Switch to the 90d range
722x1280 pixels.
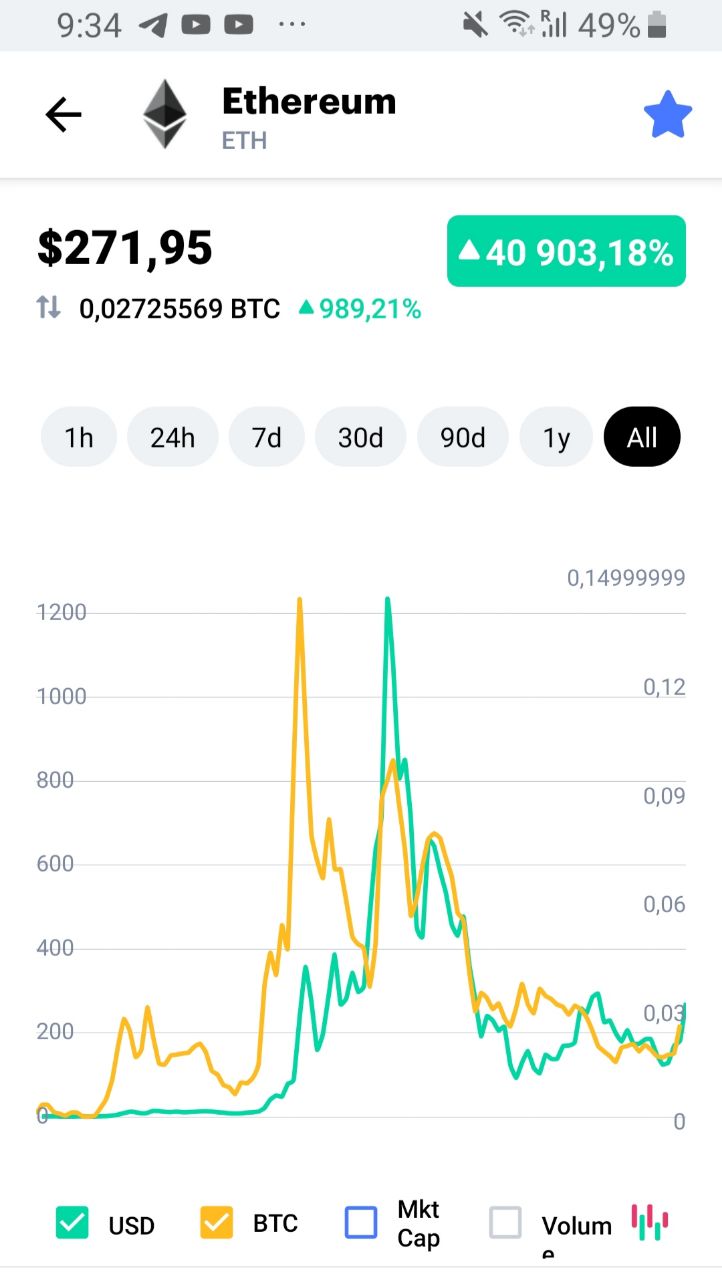click(463, 437)
